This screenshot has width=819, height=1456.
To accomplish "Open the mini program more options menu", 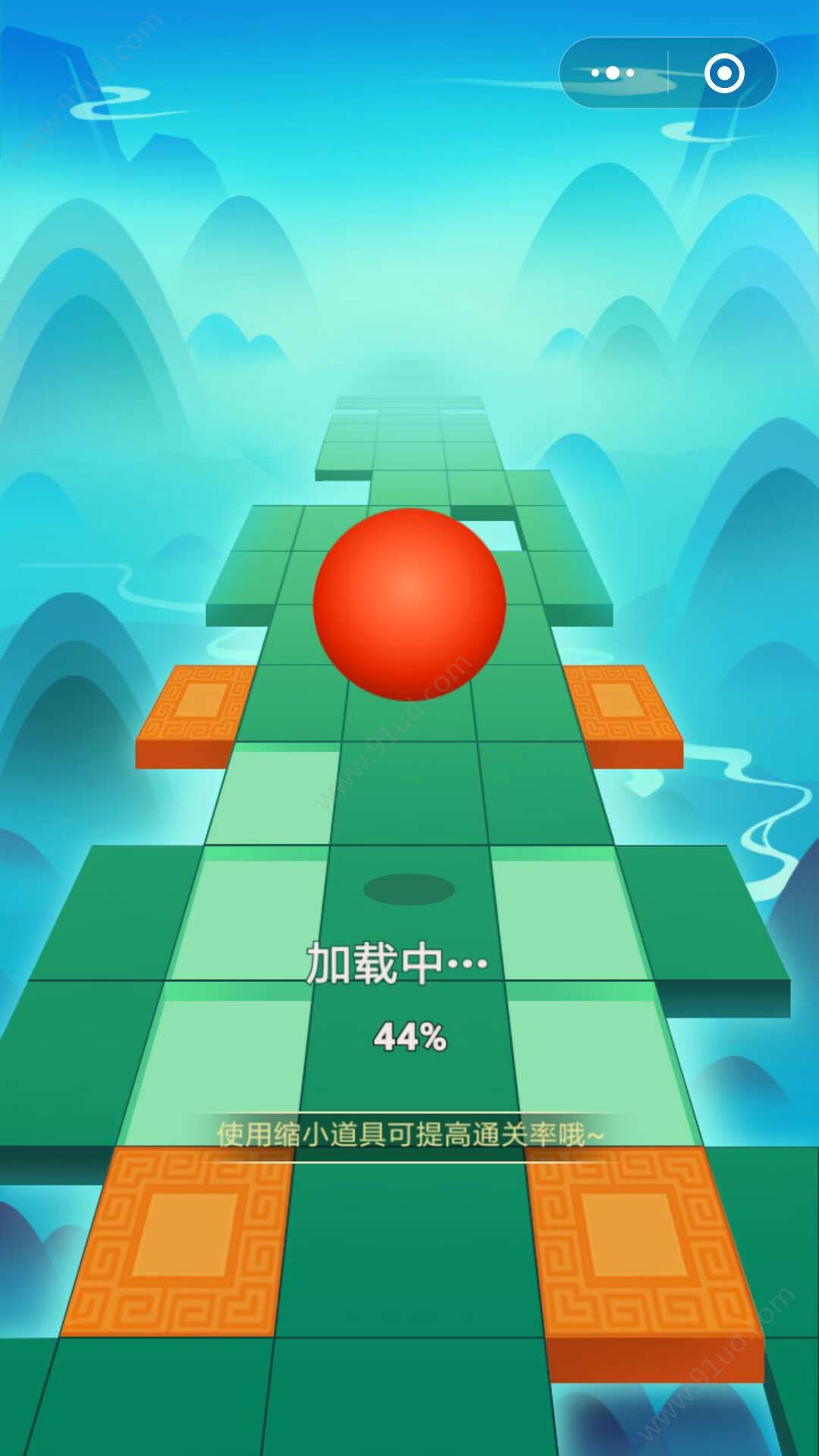I will pyautogui.click(x=613, y=73).
